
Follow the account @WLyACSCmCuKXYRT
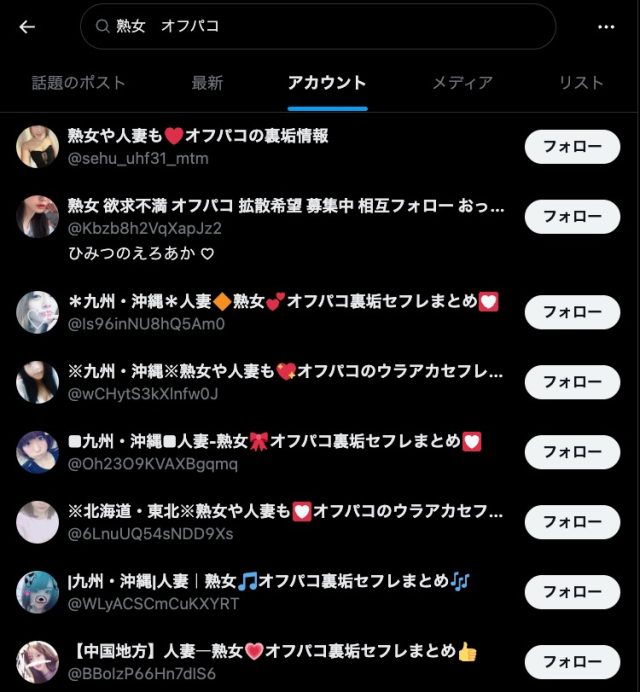(x=572, y=592)
